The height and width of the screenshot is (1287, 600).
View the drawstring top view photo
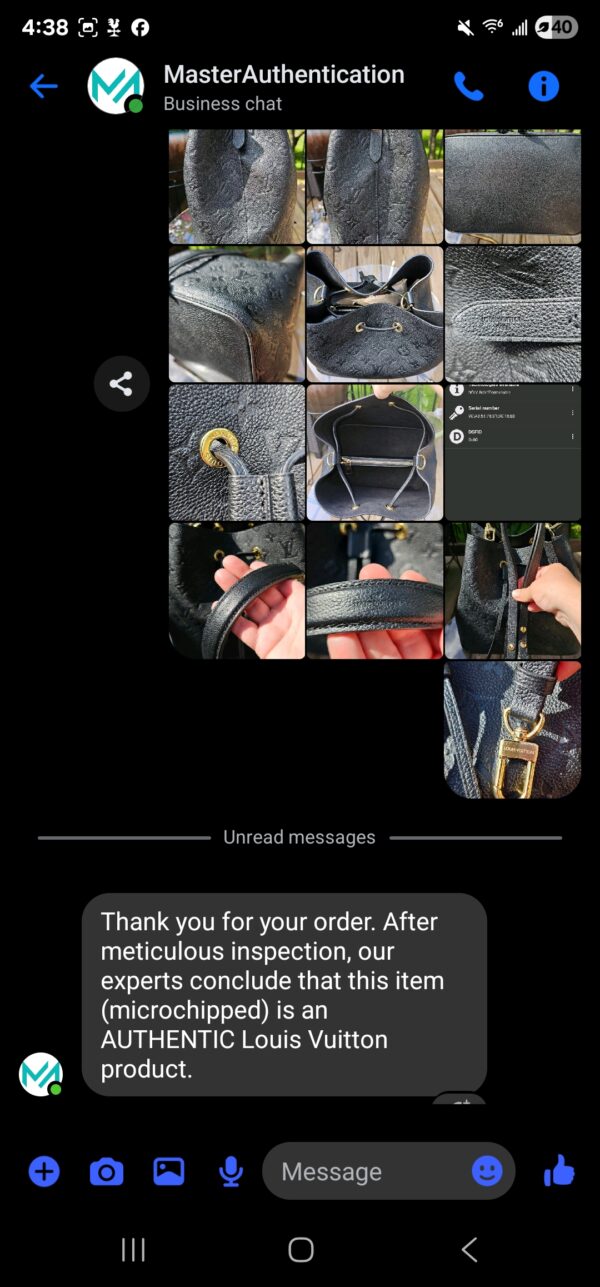[x=374, y=314]
